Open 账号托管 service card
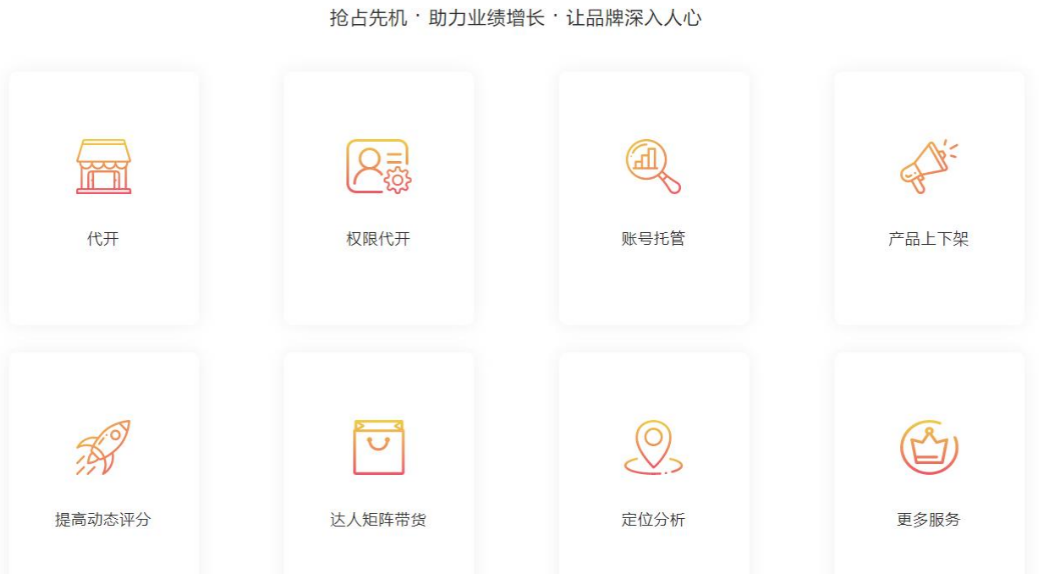The image size is (1039, 574). 653,198
